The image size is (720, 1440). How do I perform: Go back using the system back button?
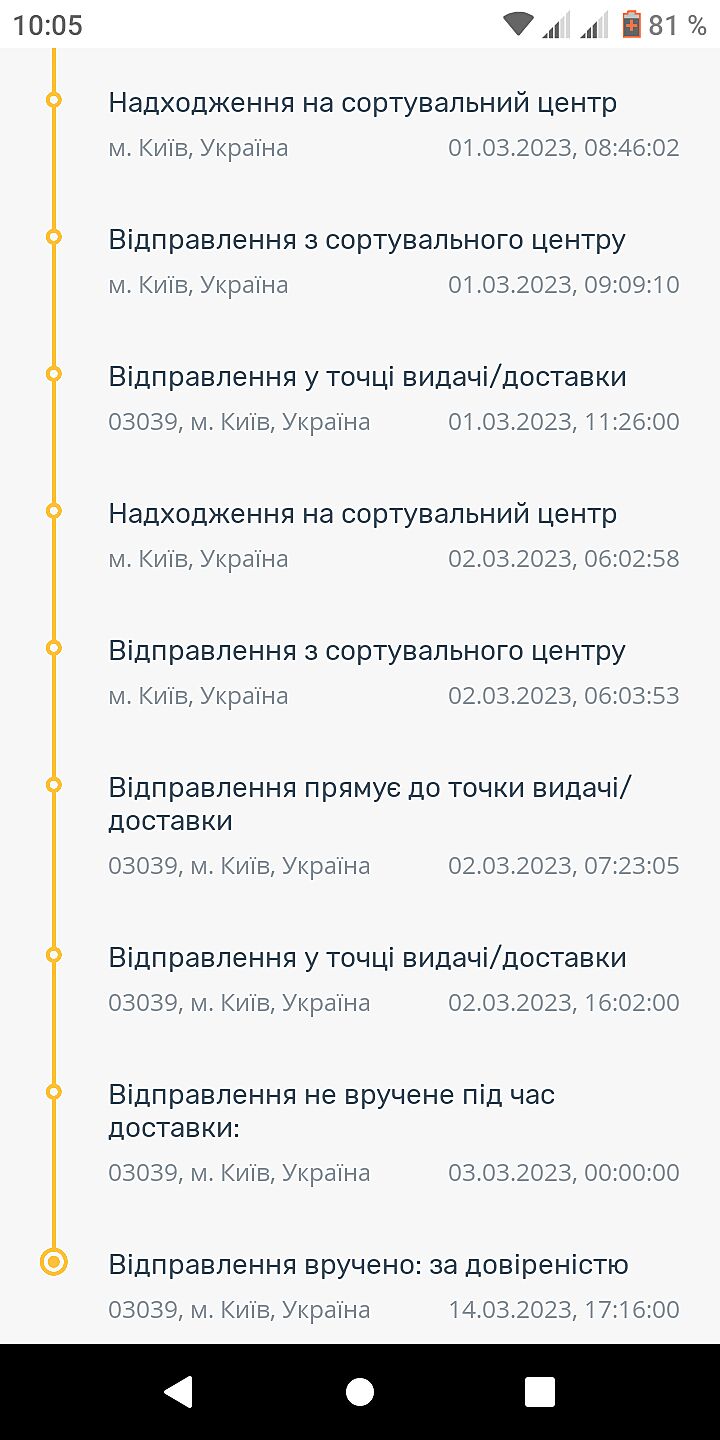(x=179, y=1391)
